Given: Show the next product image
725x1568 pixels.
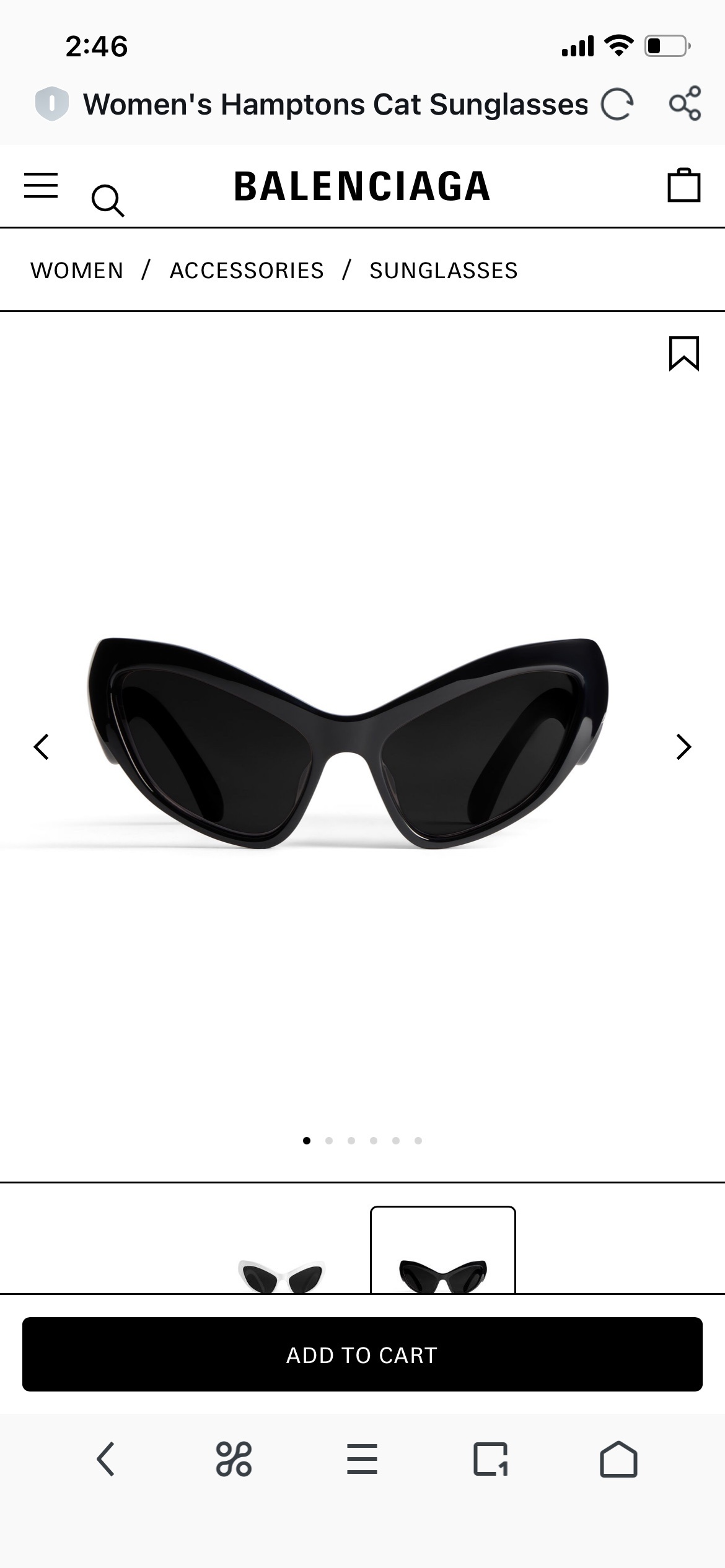Looking at the screenshot, I should point(683,747).
